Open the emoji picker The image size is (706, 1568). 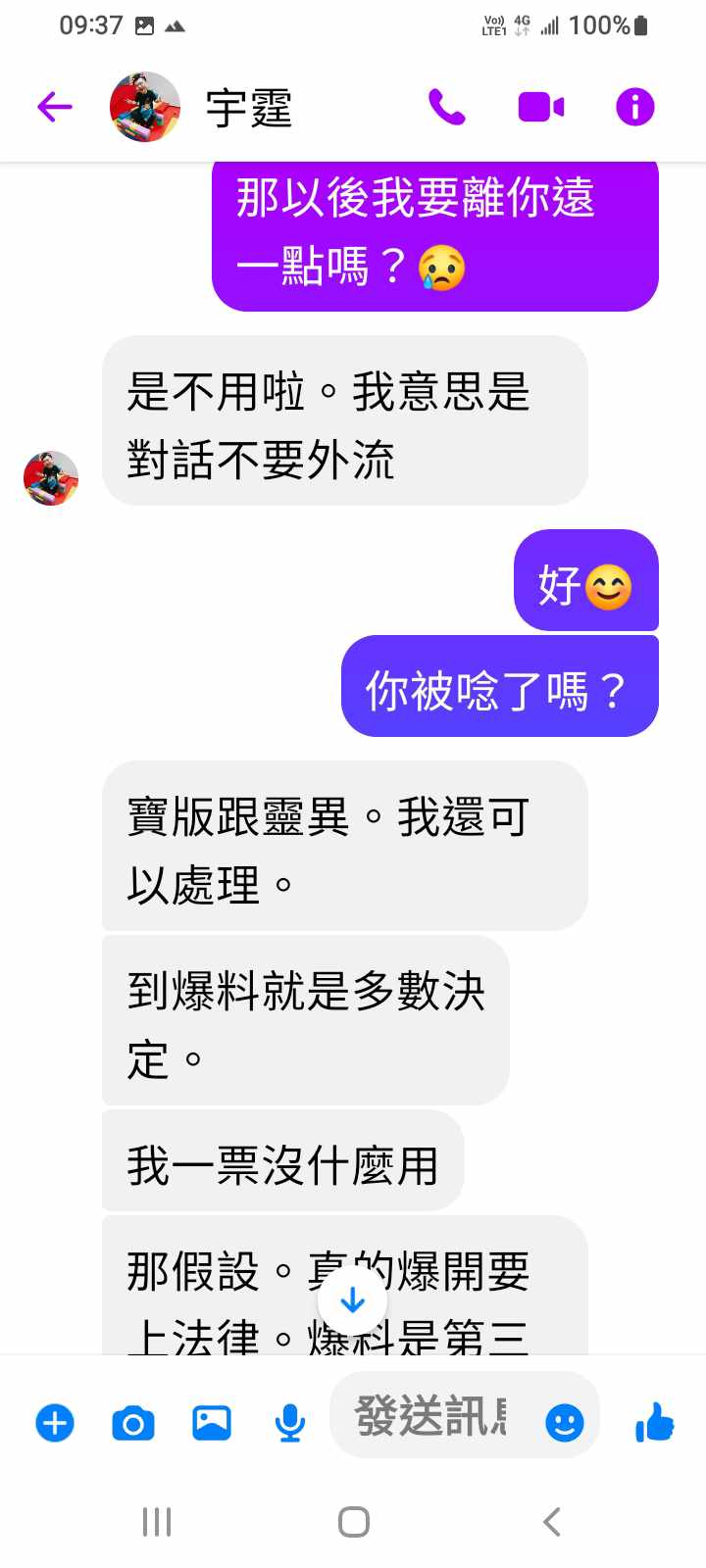[564, 1422]
